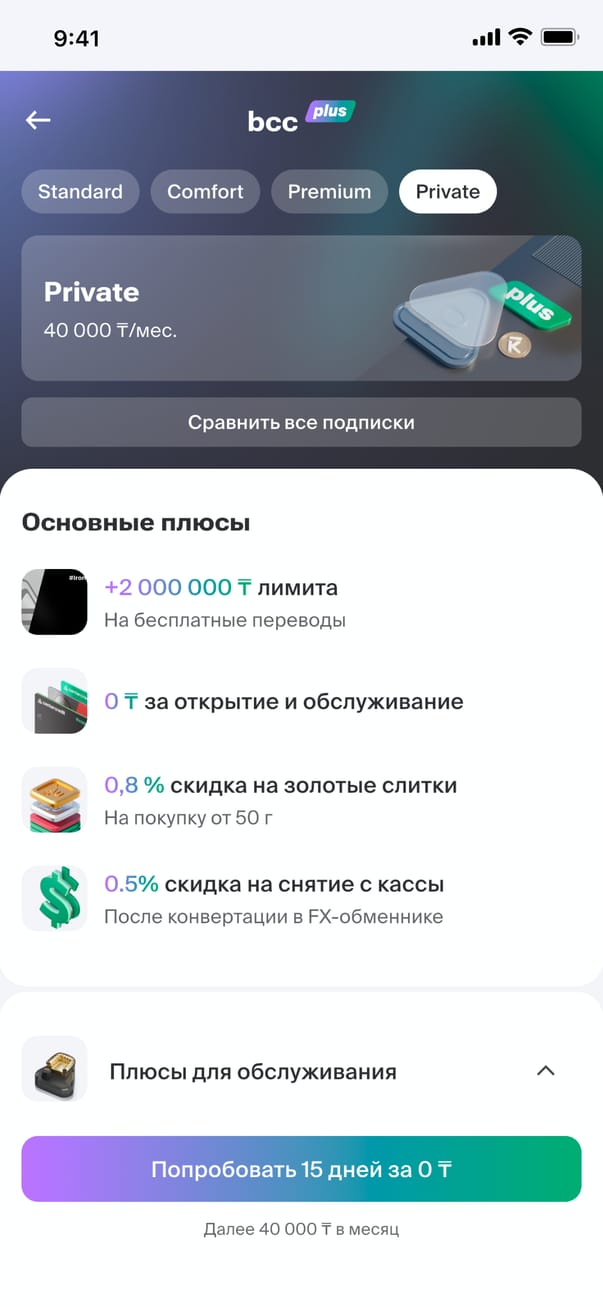Open the Premium subscription tab
The height and width of the screenshot is (1307, 603).
point(329,192)
